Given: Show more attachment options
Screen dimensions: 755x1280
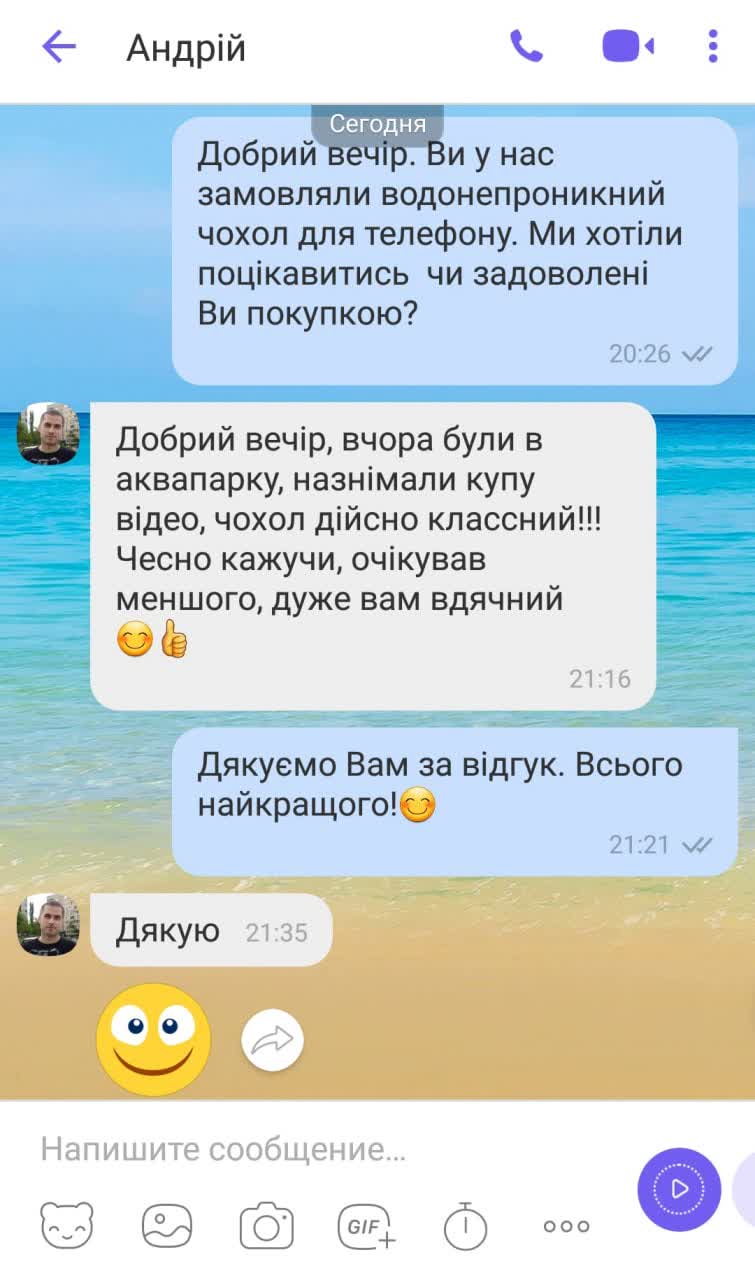Looking at the screenshot, I should pyautogui.click(x=566, y=1225).
